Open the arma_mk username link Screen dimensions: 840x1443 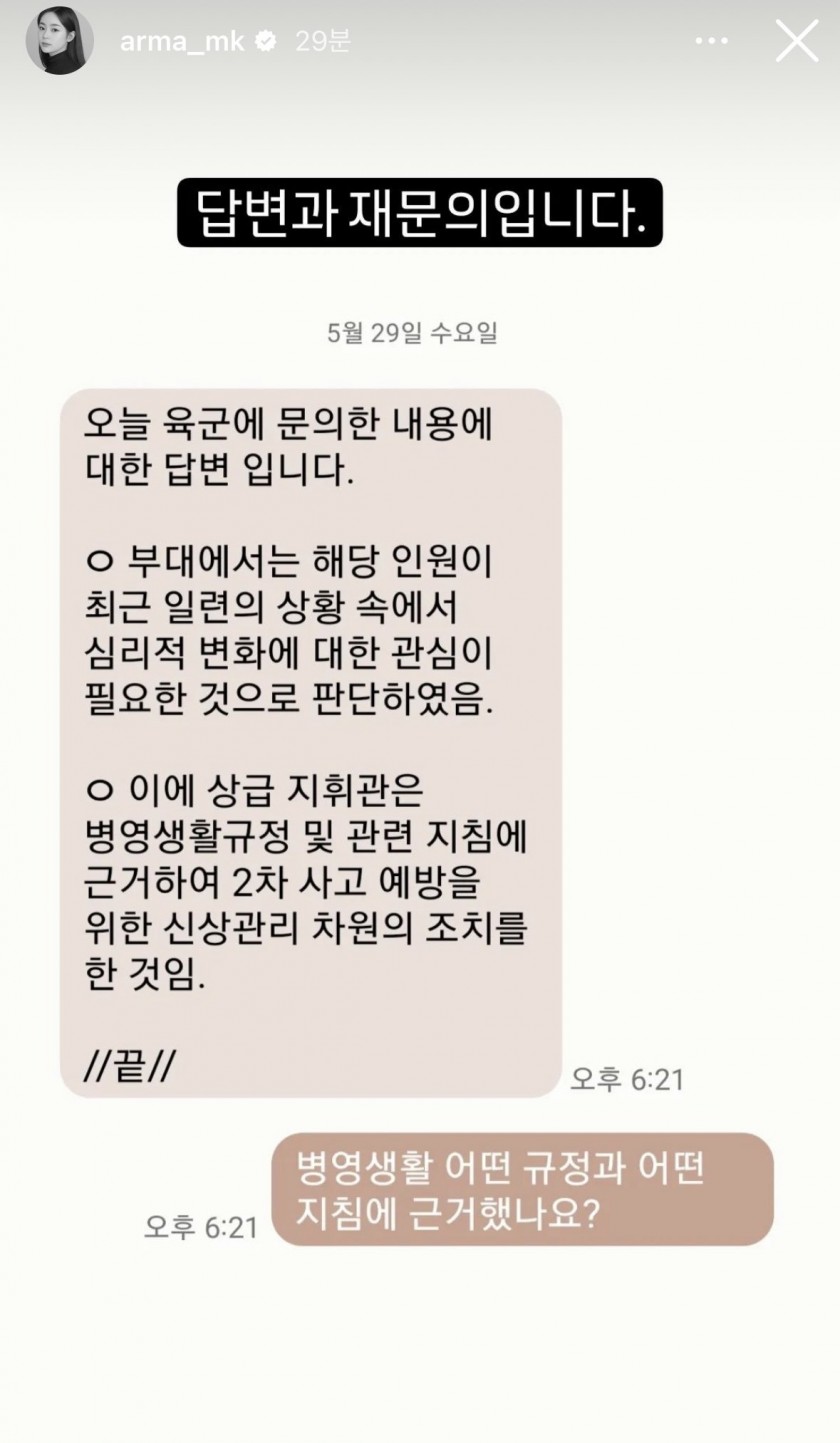[181, 41]
